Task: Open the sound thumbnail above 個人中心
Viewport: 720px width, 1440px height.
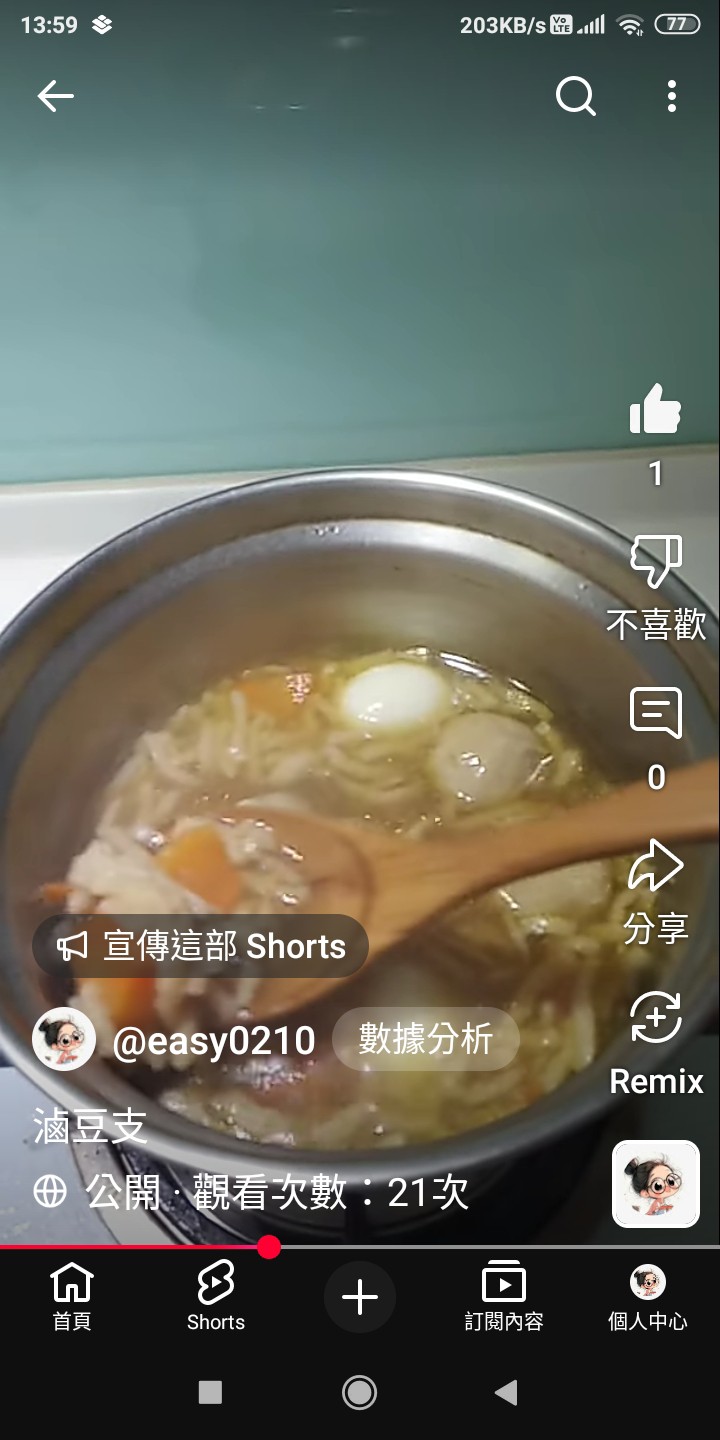Action: point(655,1184)
